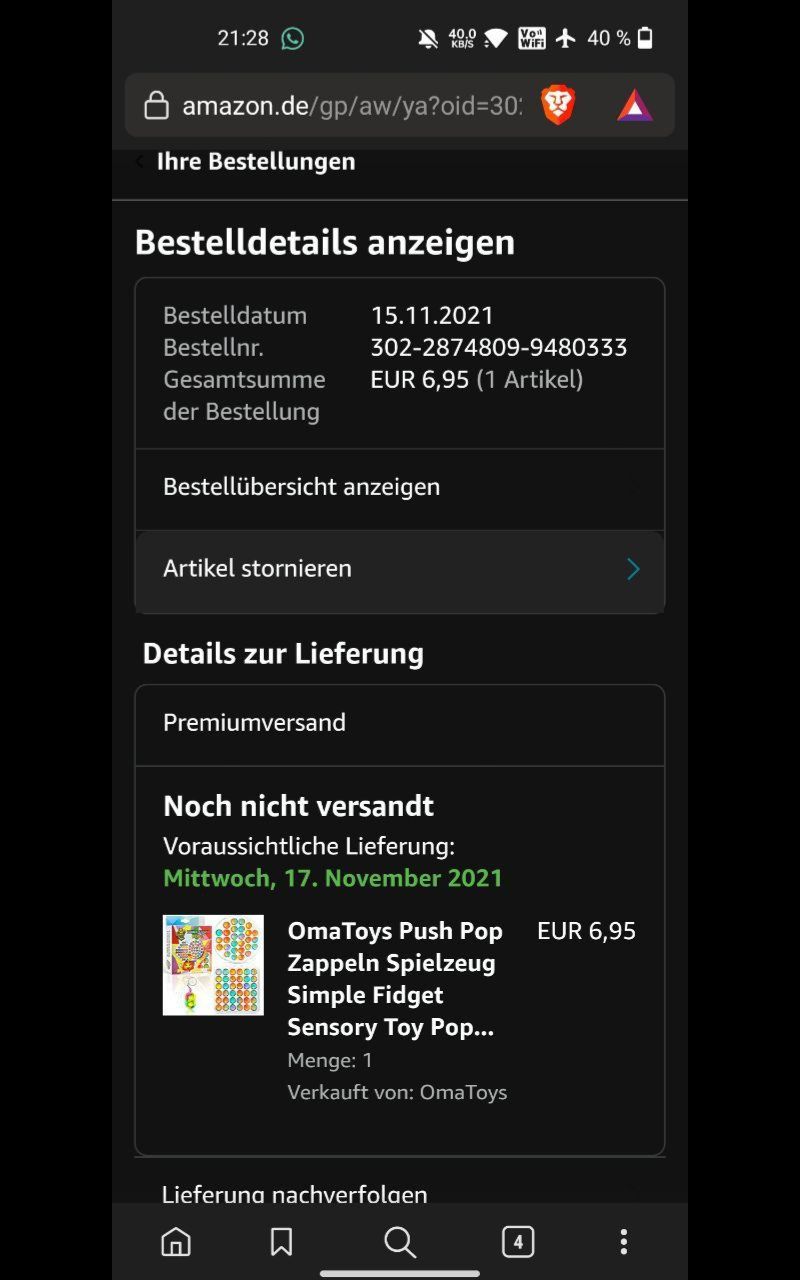Viewport: 800px width, 1280px height.
Task: Open the browser overflow menu
Action: pos(623,1242)
